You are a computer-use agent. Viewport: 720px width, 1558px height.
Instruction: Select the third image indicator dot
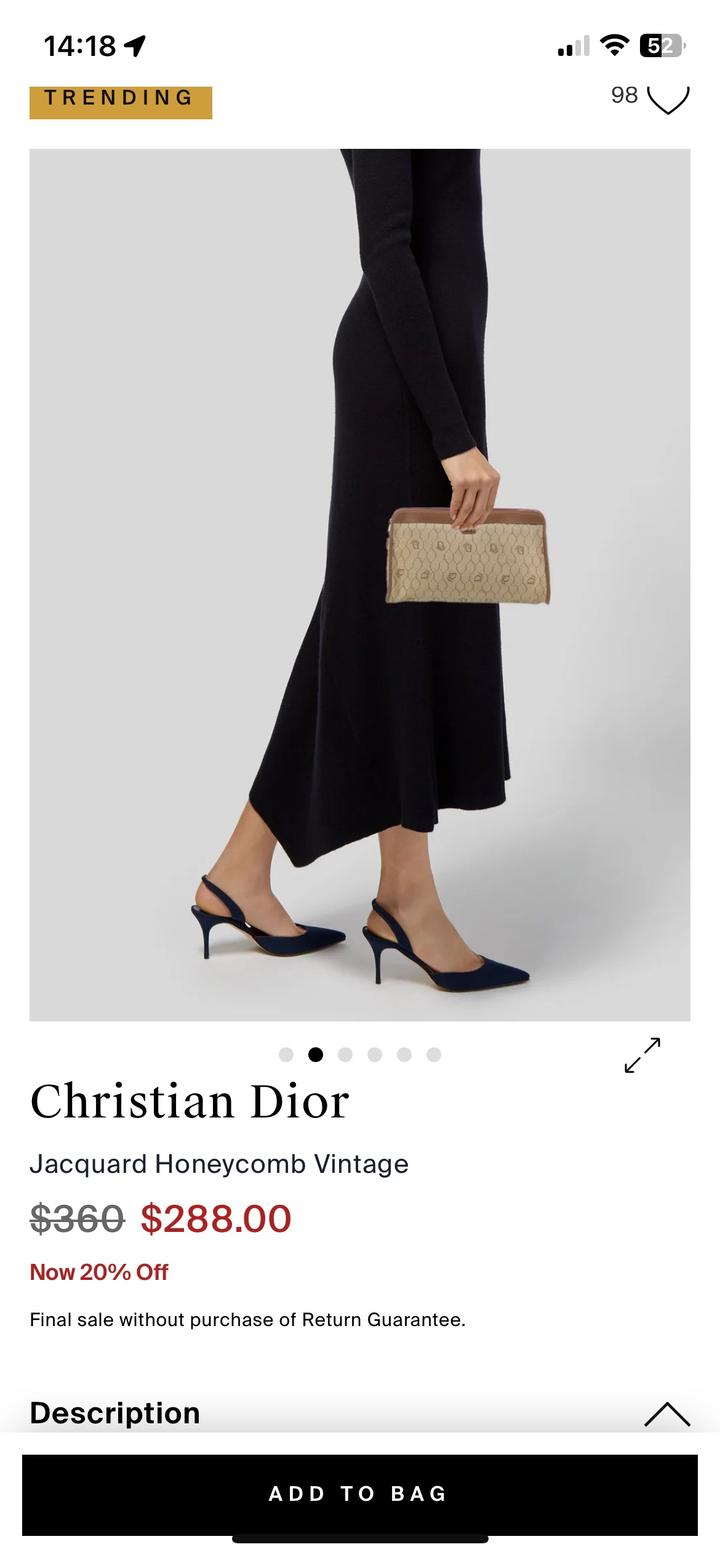[x=345, y=1054]
